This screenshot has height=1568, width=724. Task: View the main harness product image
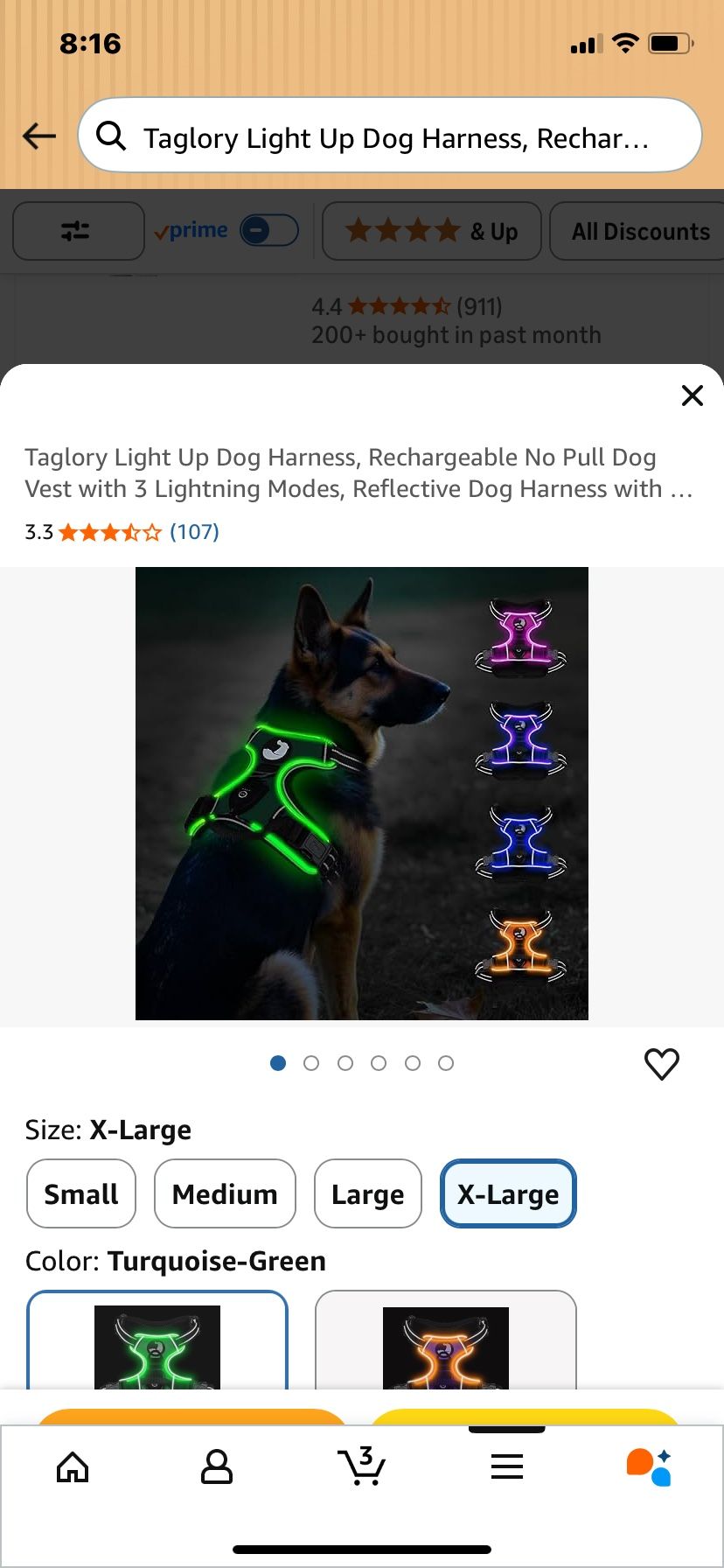[x=362, y=794]
